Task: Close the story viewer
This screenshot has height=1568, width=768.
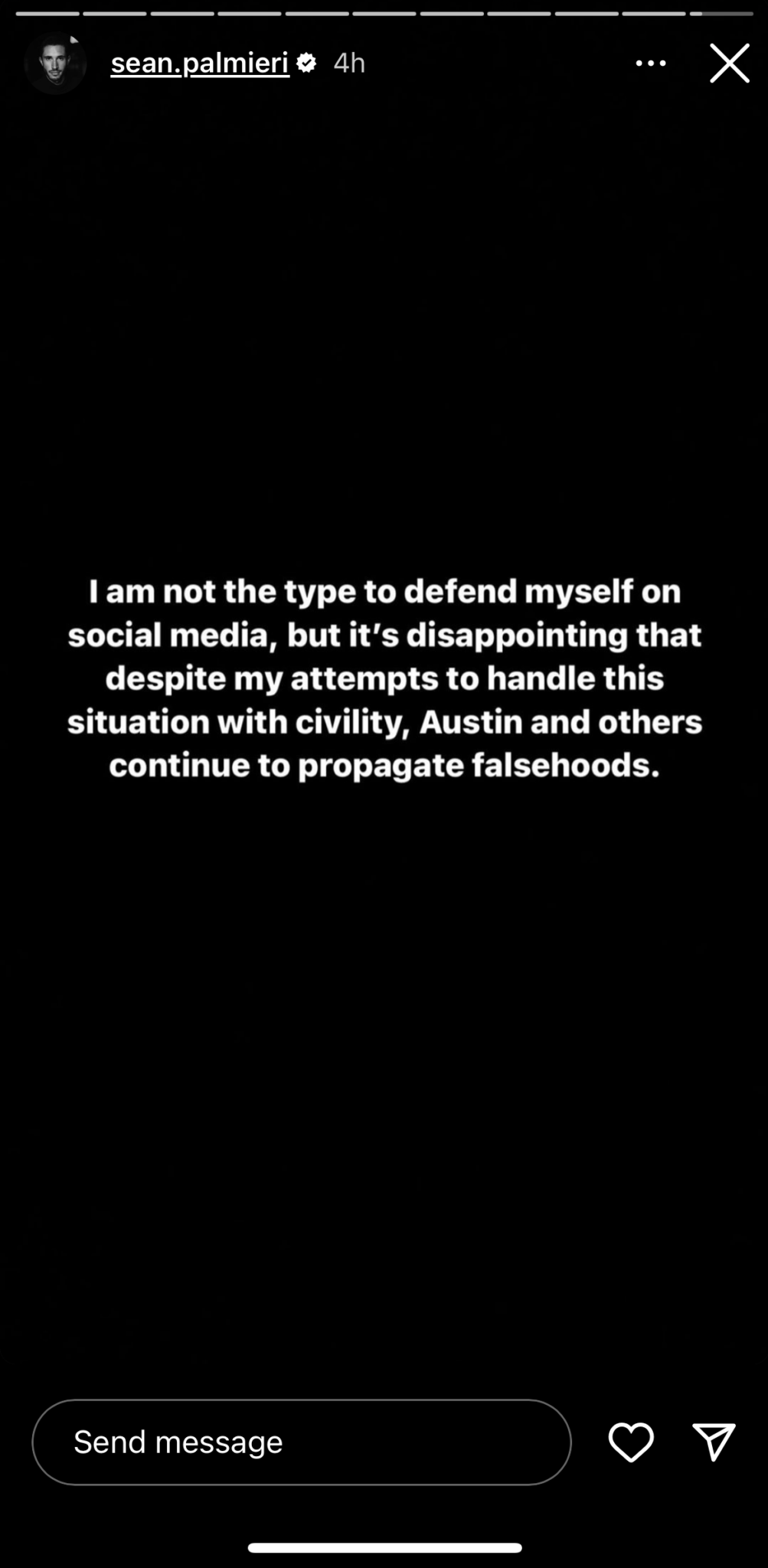Action: point(729,63)
